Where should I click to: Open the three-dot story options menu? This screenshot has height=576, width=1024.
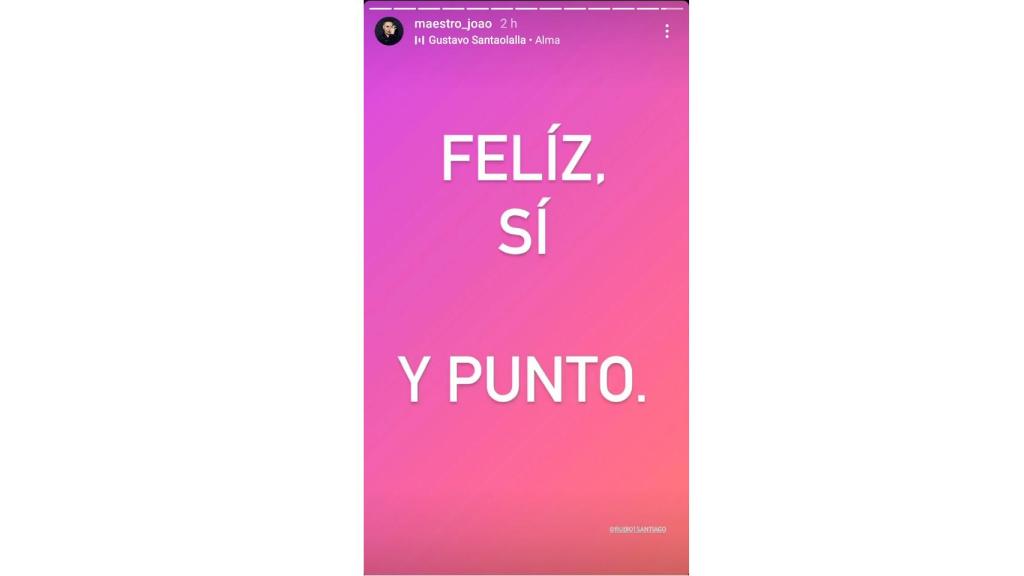pos(666,31)
